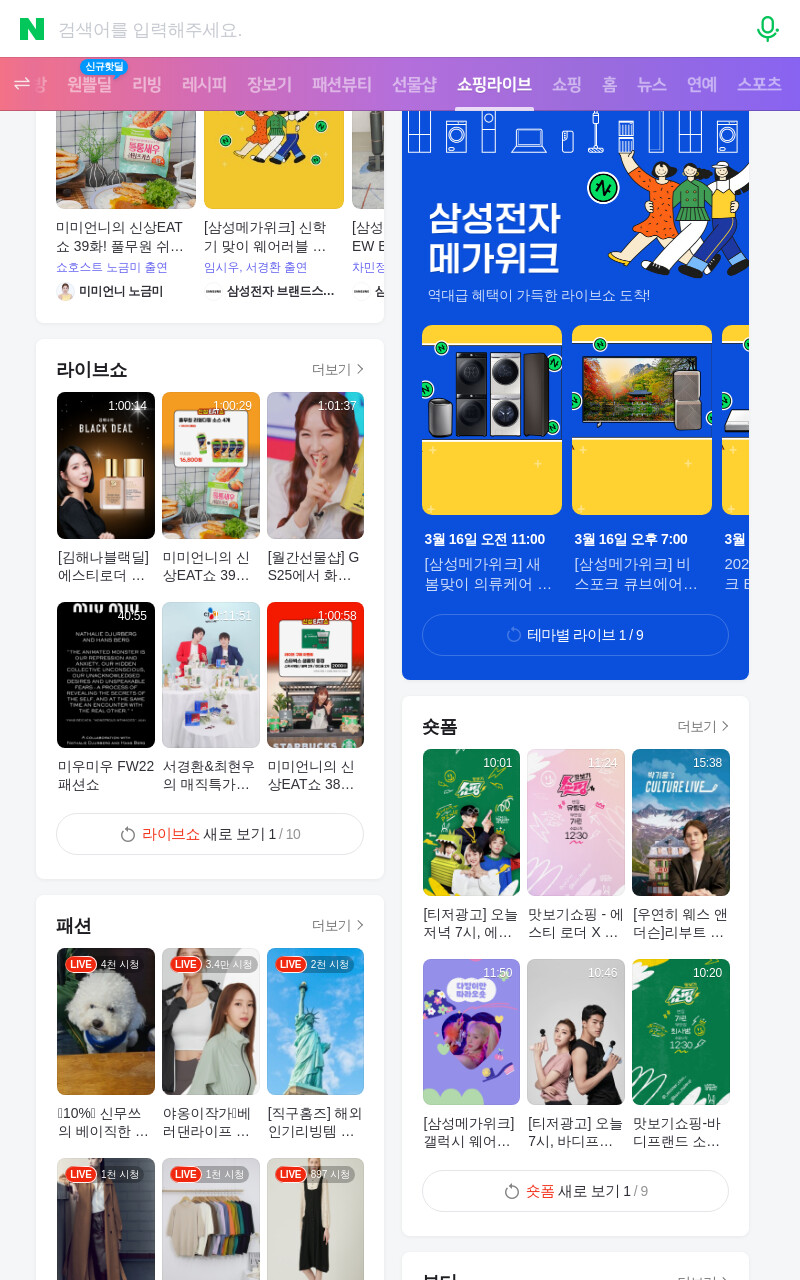Open the 김해나블랙딜 에스티로더 live video
This screenshot has width=800, height=1280.
click(x=106, y=489)
